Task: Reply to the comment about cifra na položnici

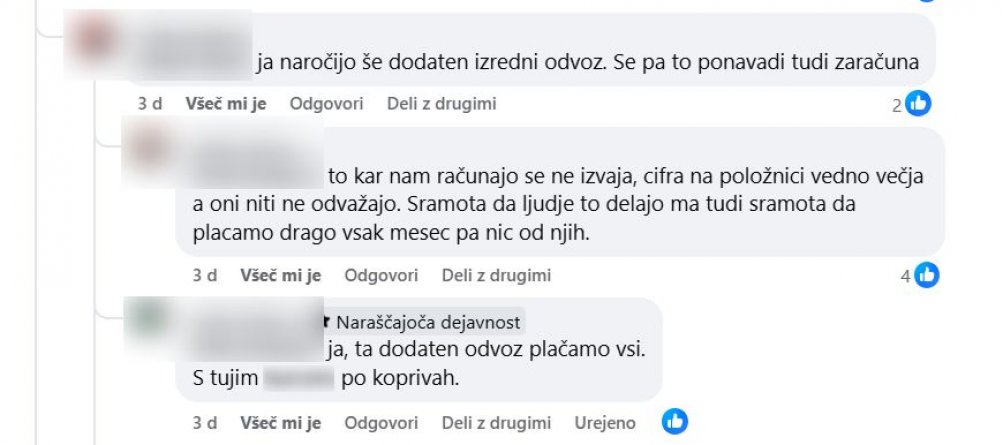Action: (381, 276)
